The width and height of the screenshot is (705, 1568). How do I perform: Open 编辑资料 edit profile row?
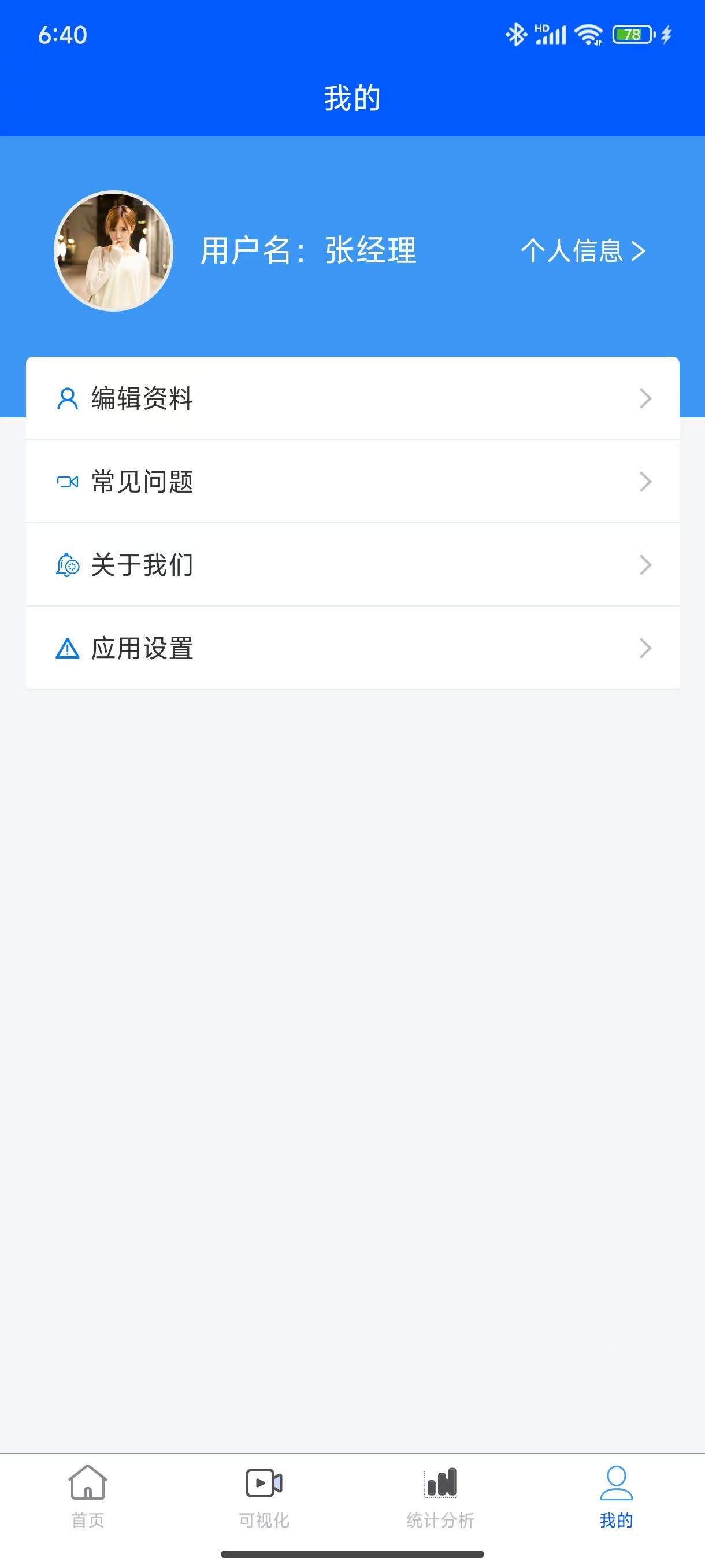click(x=352, y=399)
